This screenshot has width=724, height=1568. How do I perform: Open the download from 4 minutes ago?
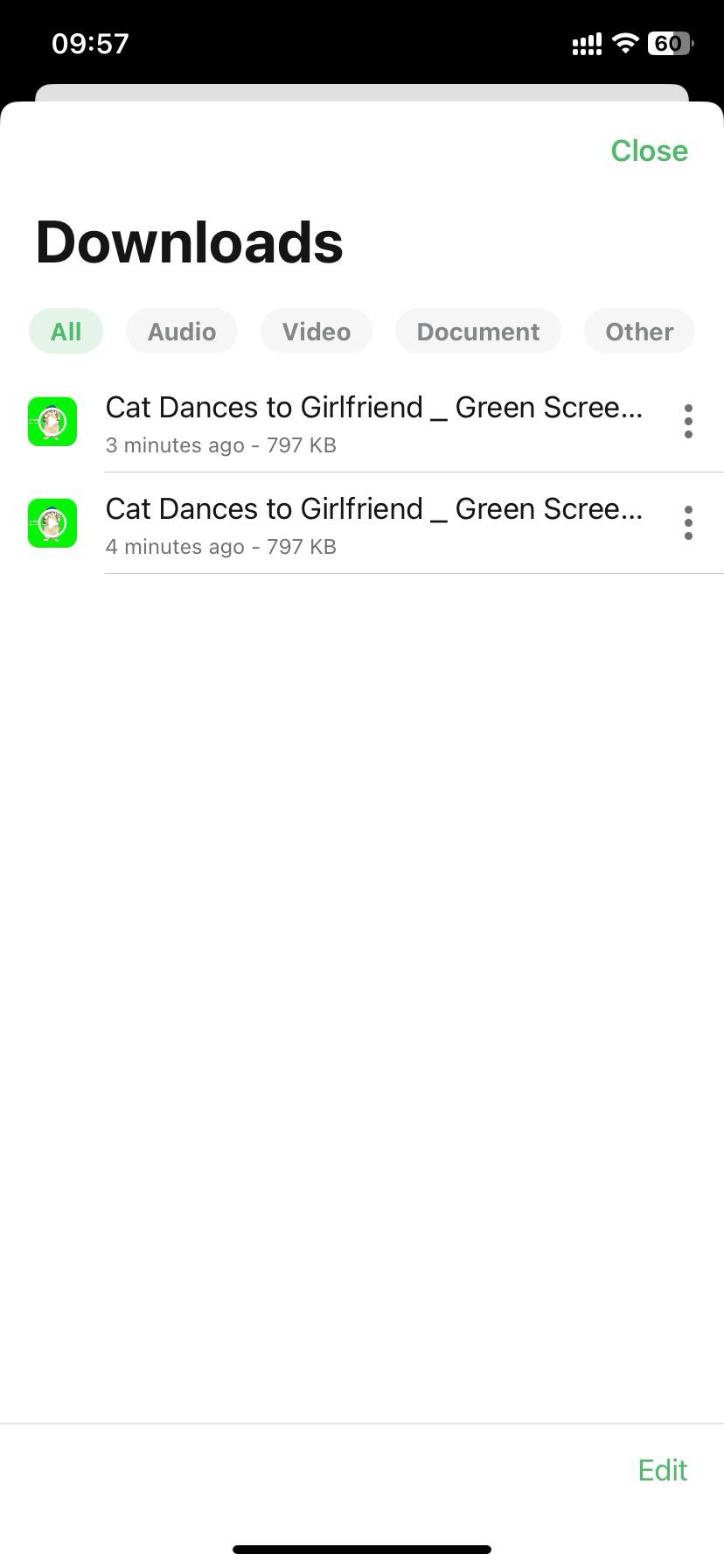[x=373, y=524]
